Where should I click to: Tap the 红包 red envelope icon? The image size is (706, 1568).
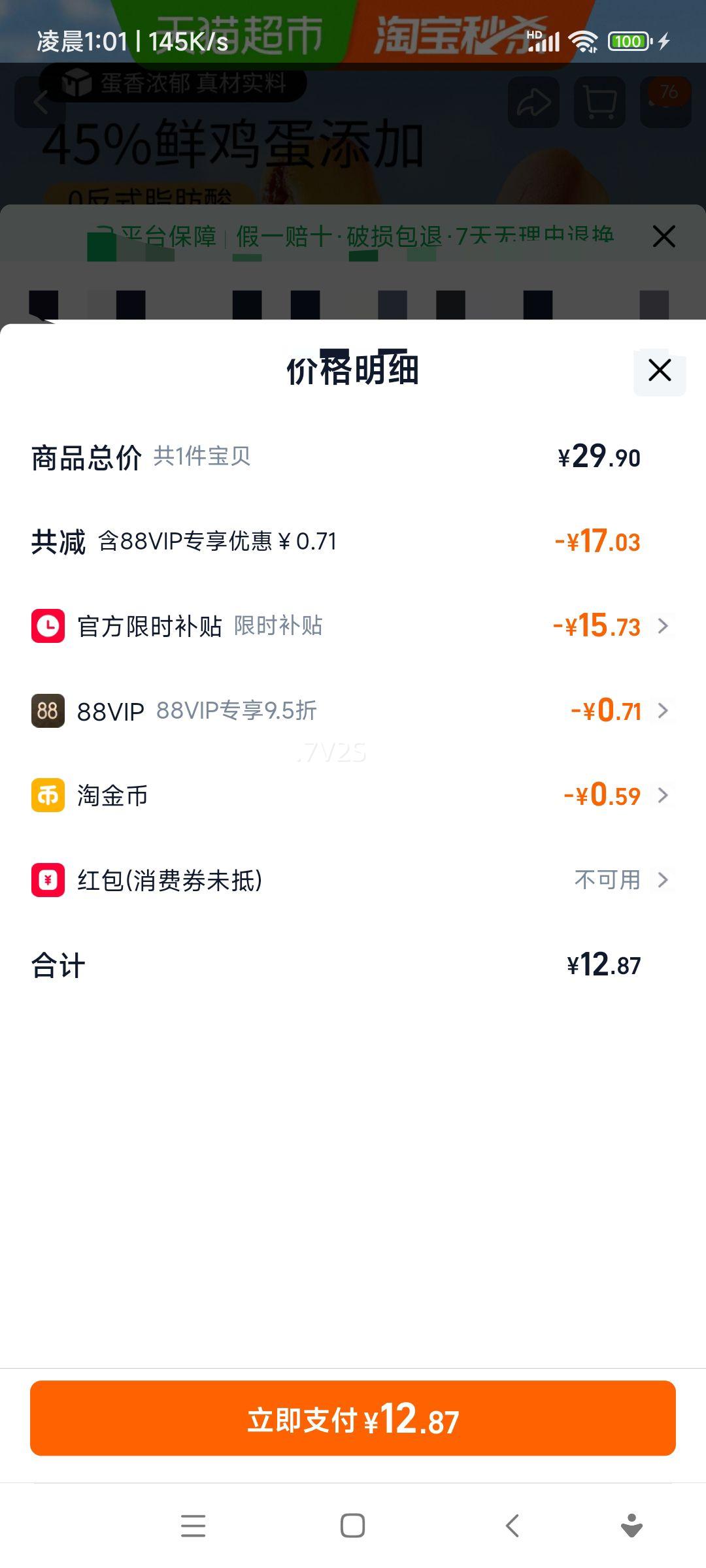click(x=46, y=880)
